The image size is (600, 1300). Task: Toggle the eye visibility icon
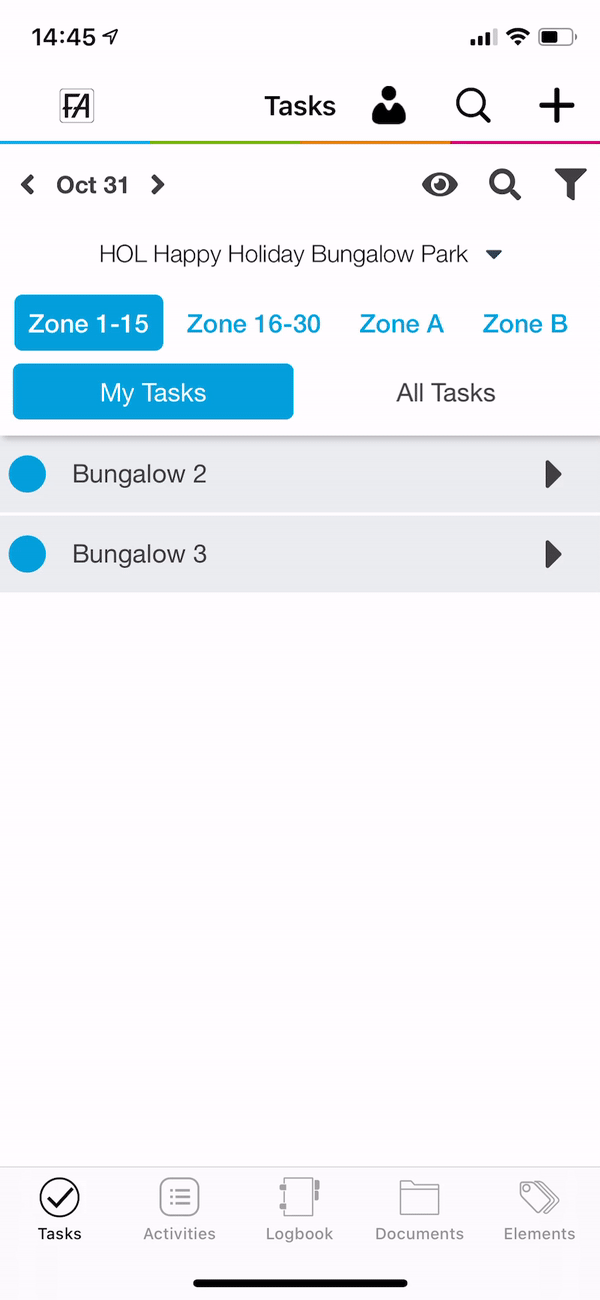pyautogui.click(x=440, y=185)
